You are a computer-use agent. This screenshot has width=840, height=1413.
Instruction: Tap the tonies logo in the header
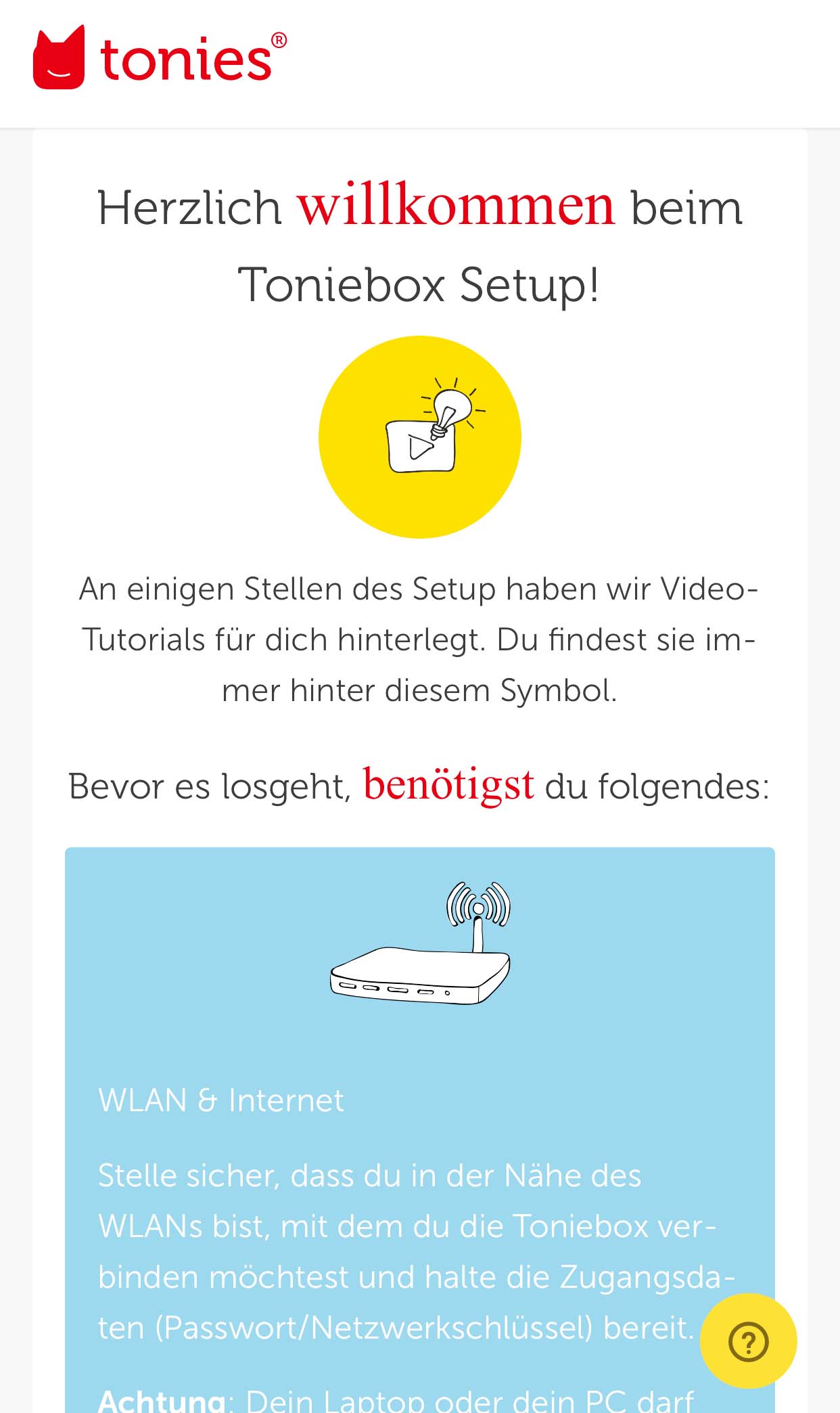tap(160, 58)
